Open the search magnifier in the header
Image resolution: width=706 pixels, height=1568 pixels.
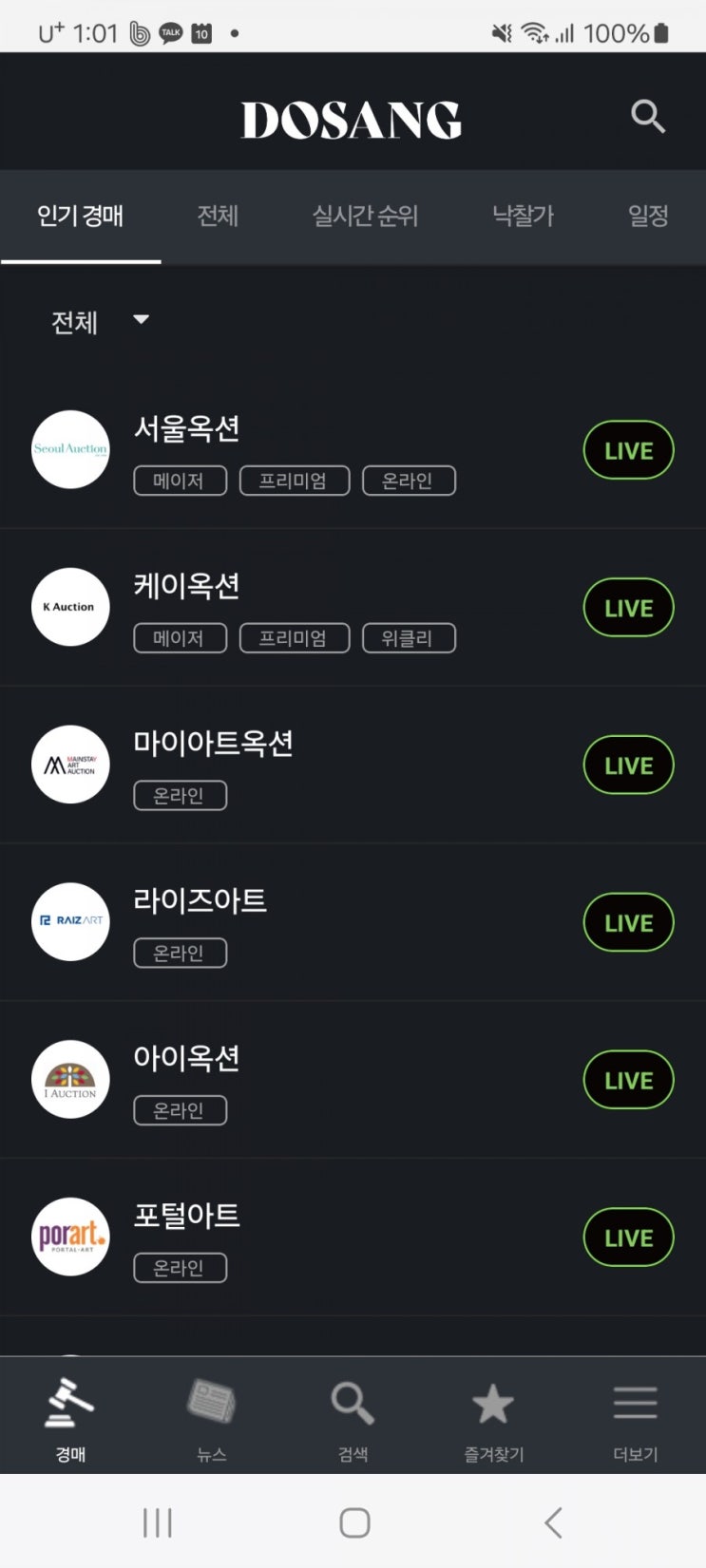click(648, 117)
